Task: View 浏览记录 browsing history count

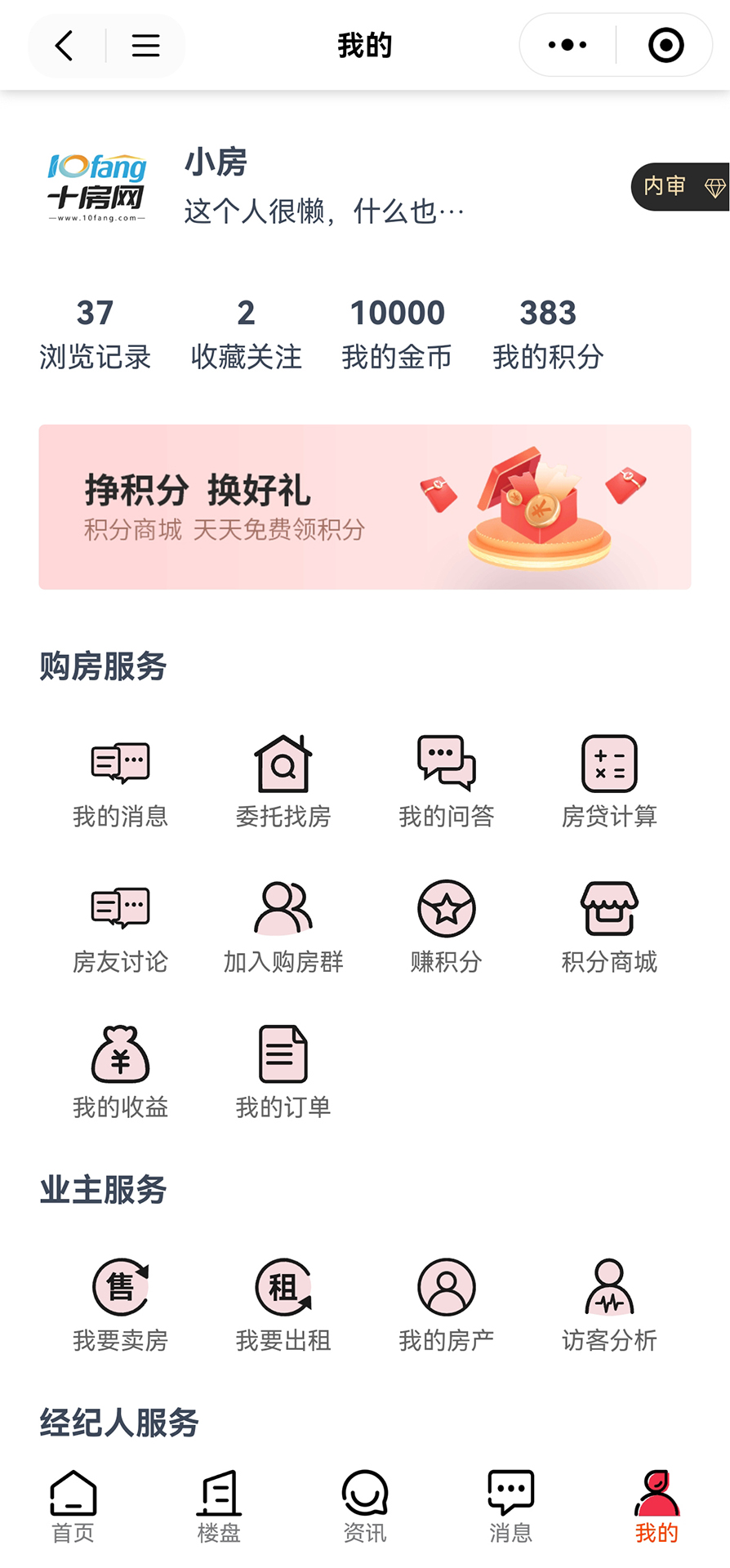Action: pos(94,331)
